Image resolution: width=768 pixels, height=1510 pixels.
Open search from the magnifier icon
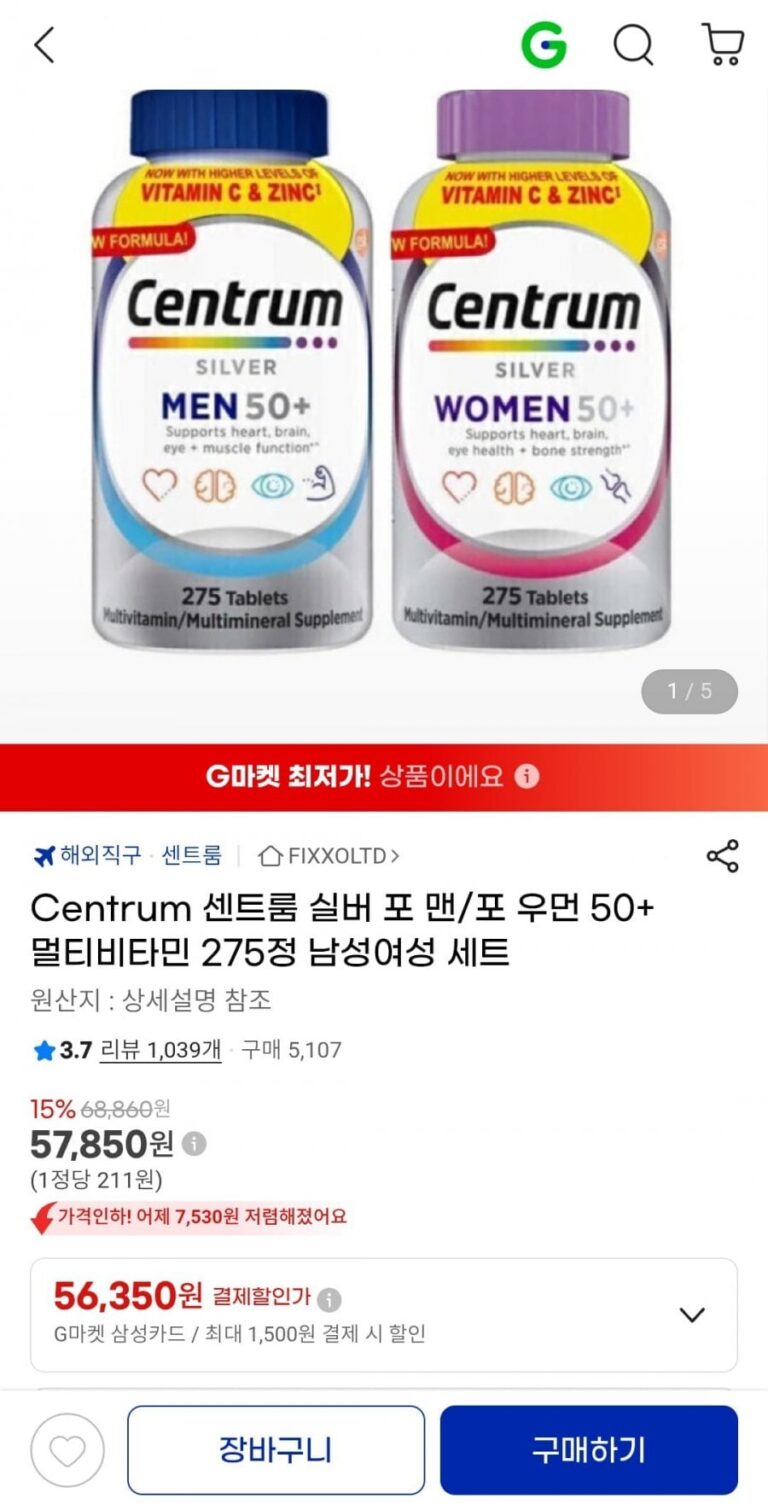pos(632,45)
